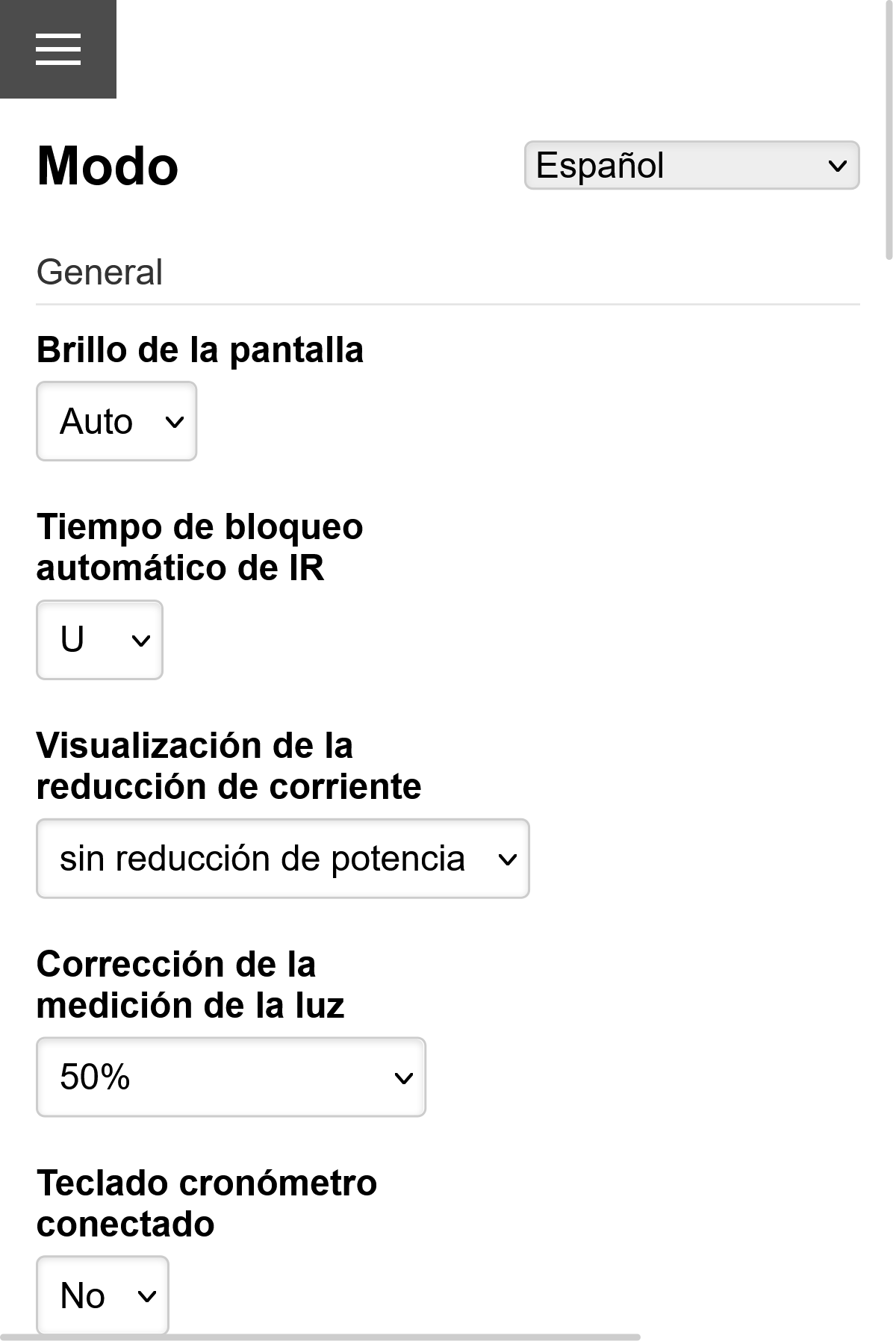Open the Visualización de la reducción de corriente dropdown
896x1344 pixels.
coord(281,859)
